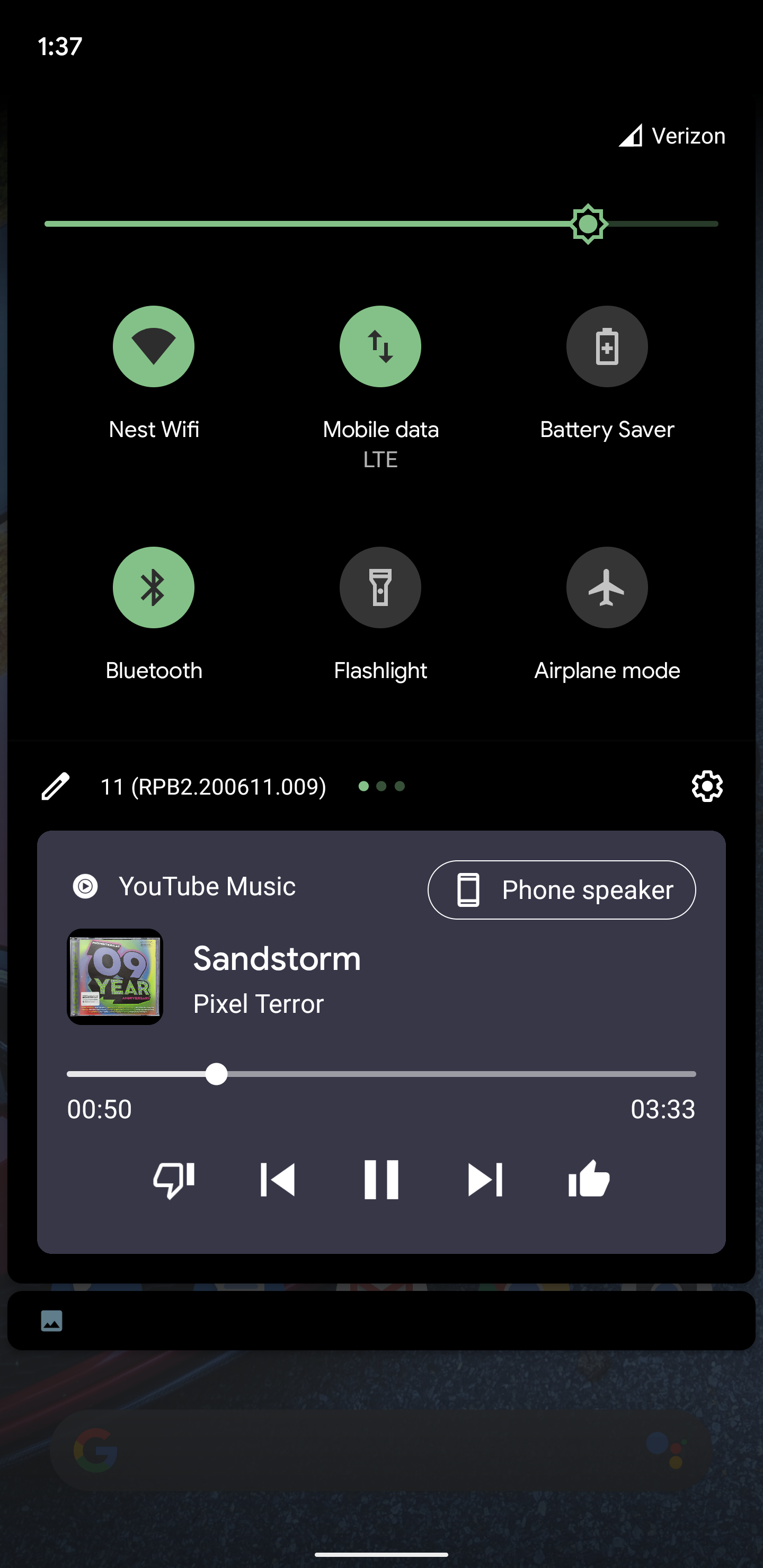Change output from Phone speaker
Image resolution: width=763 pixels, height=1568 pixels.
(562, 890)
